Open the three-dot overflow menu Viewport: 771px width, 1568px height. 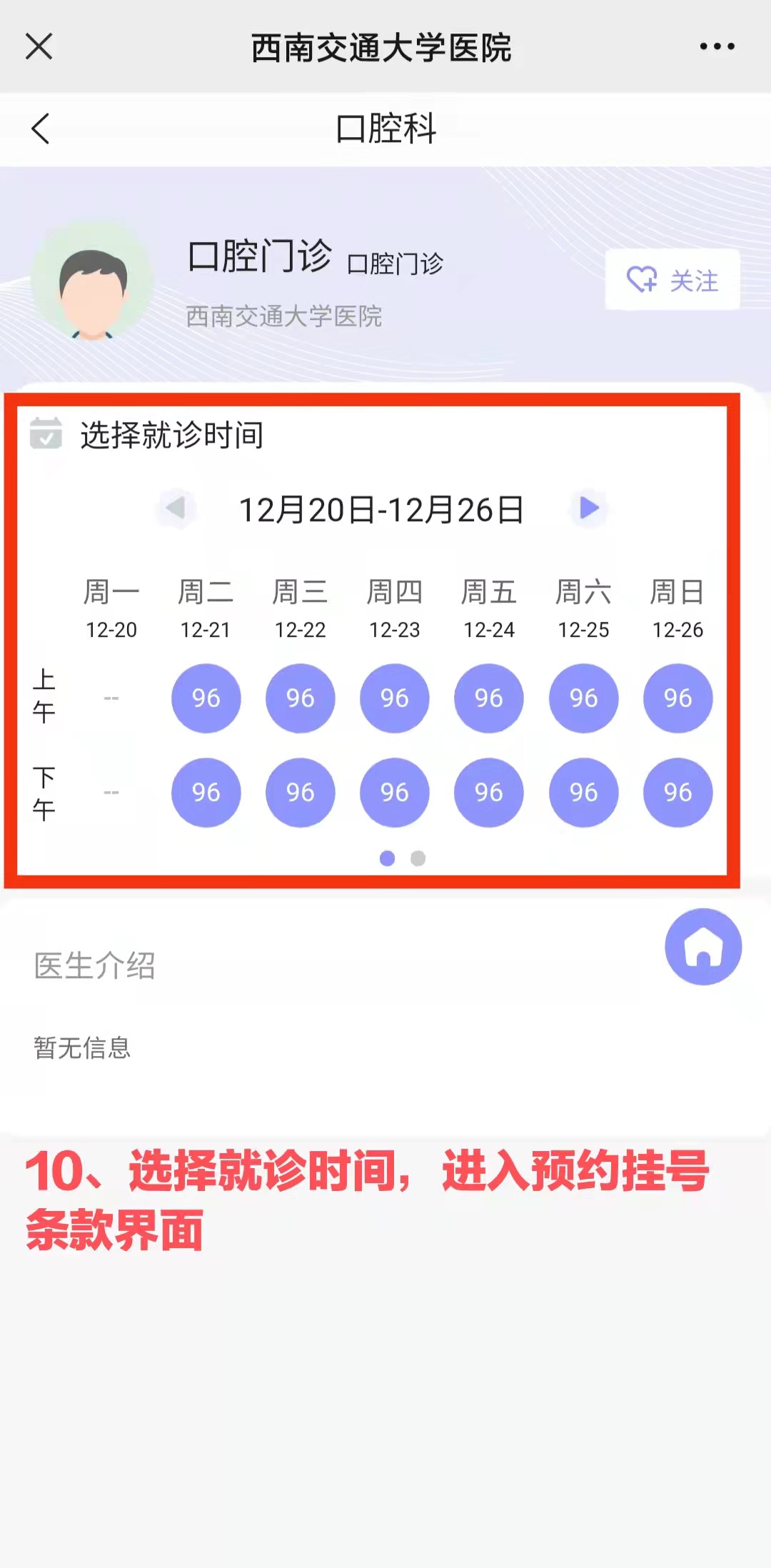[x=717, y=47]
